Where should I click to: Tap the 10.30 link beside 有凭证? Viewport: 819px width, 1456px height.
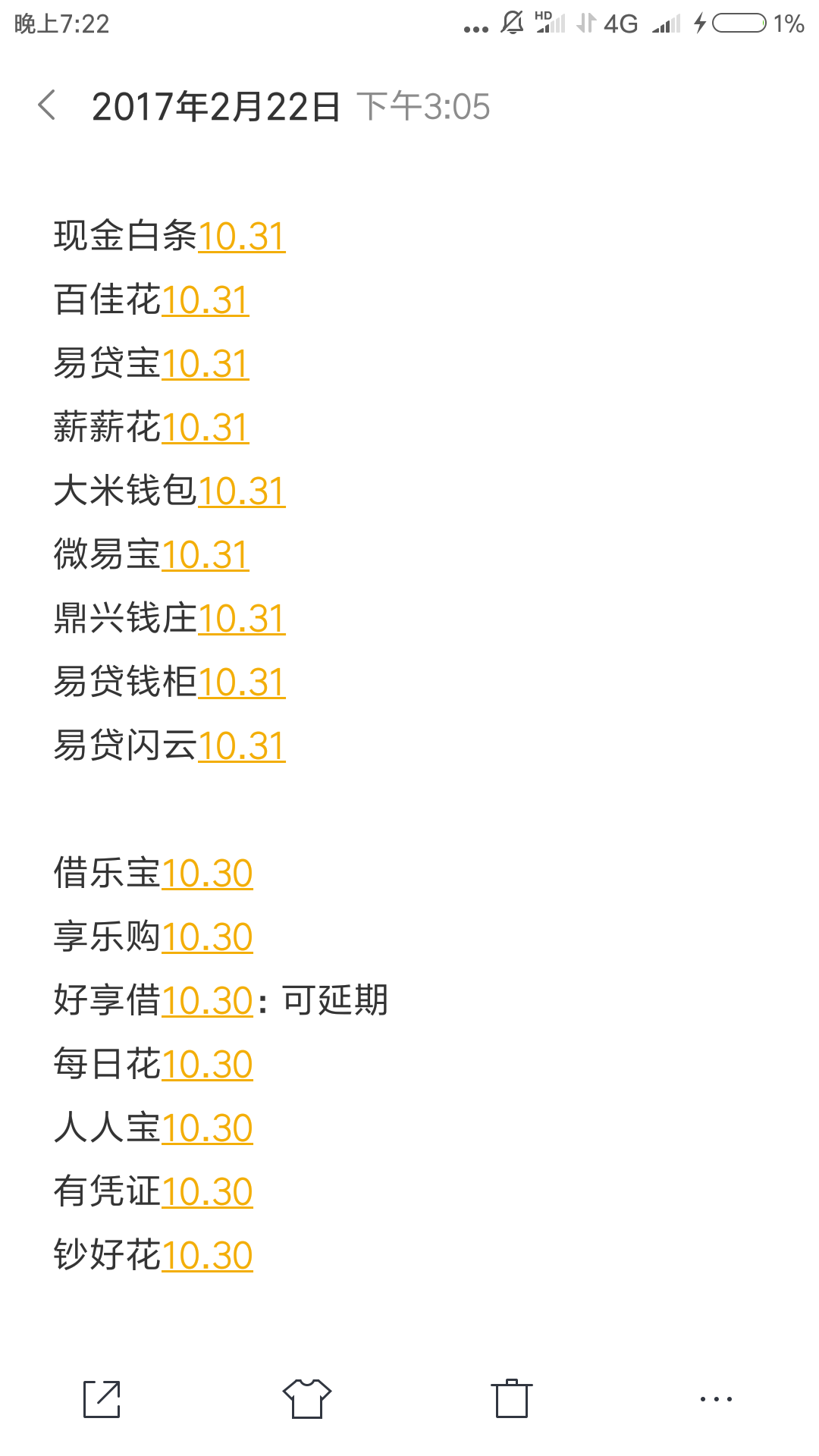point(207,1192)
